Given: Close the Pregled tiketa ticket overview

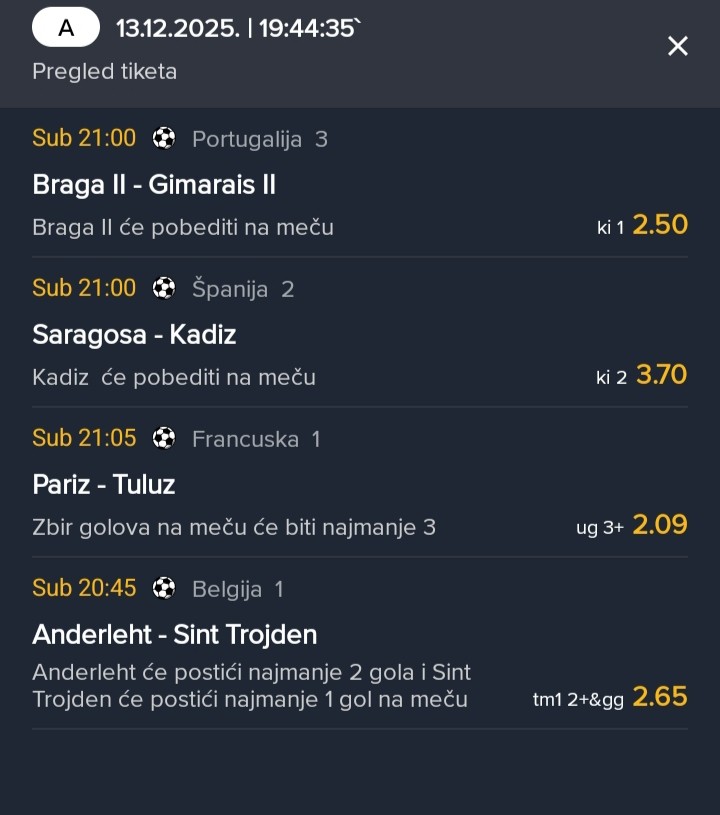Looking at the screenshot, I should pyautogui.click(x=678, y=46).
